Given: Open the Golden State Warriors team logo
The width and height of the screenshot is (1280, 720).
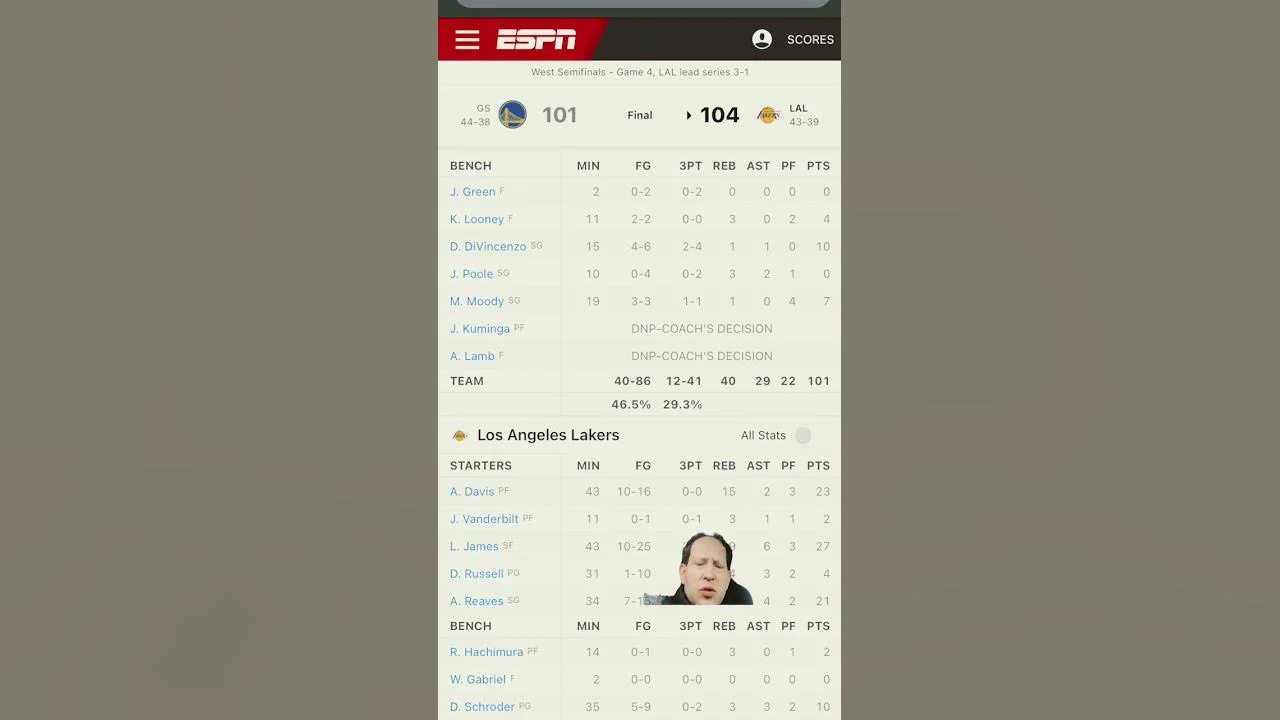Looking at the screenshot, I should pyautogui.click(x=512, y=115).
